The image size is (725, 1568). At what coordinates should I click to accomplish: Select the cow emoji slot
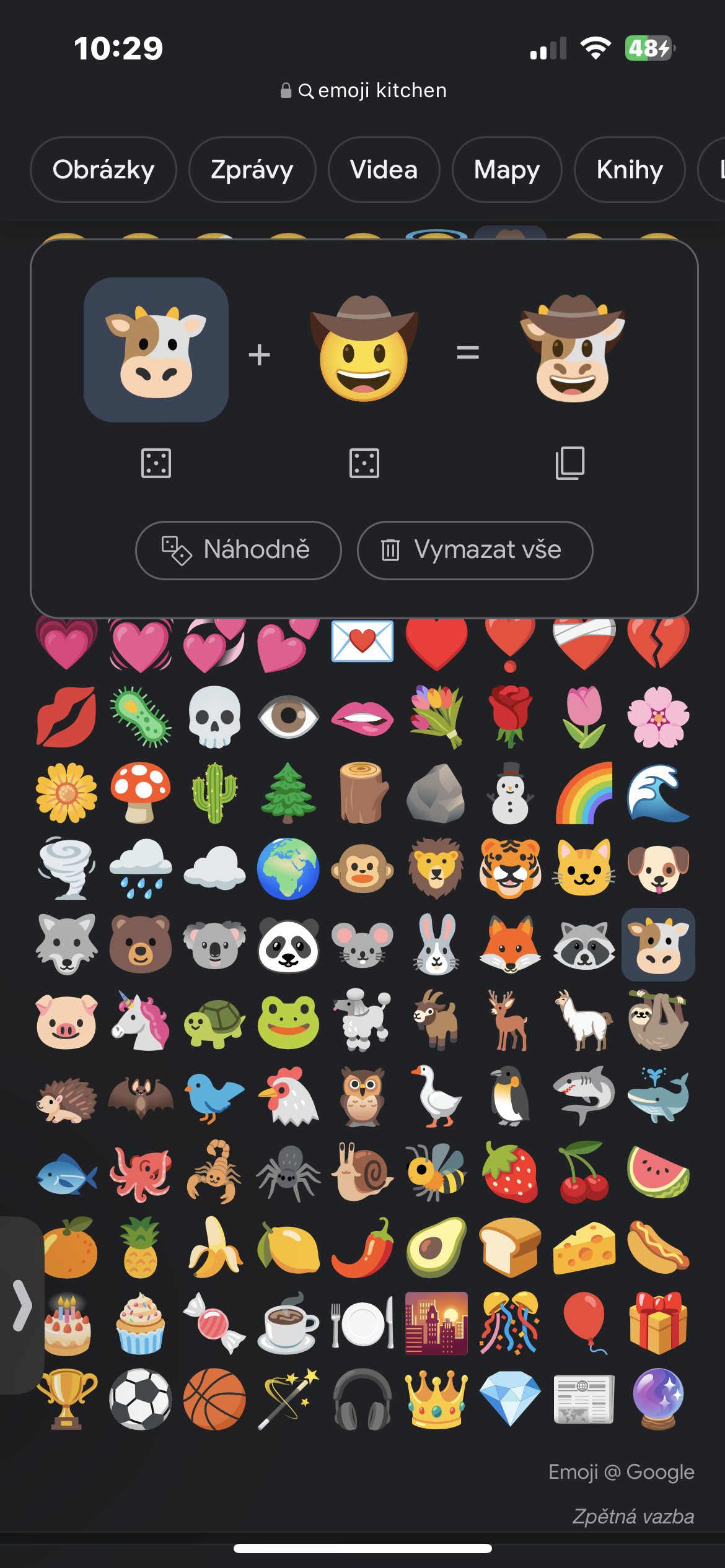click(x=156, y=350)
